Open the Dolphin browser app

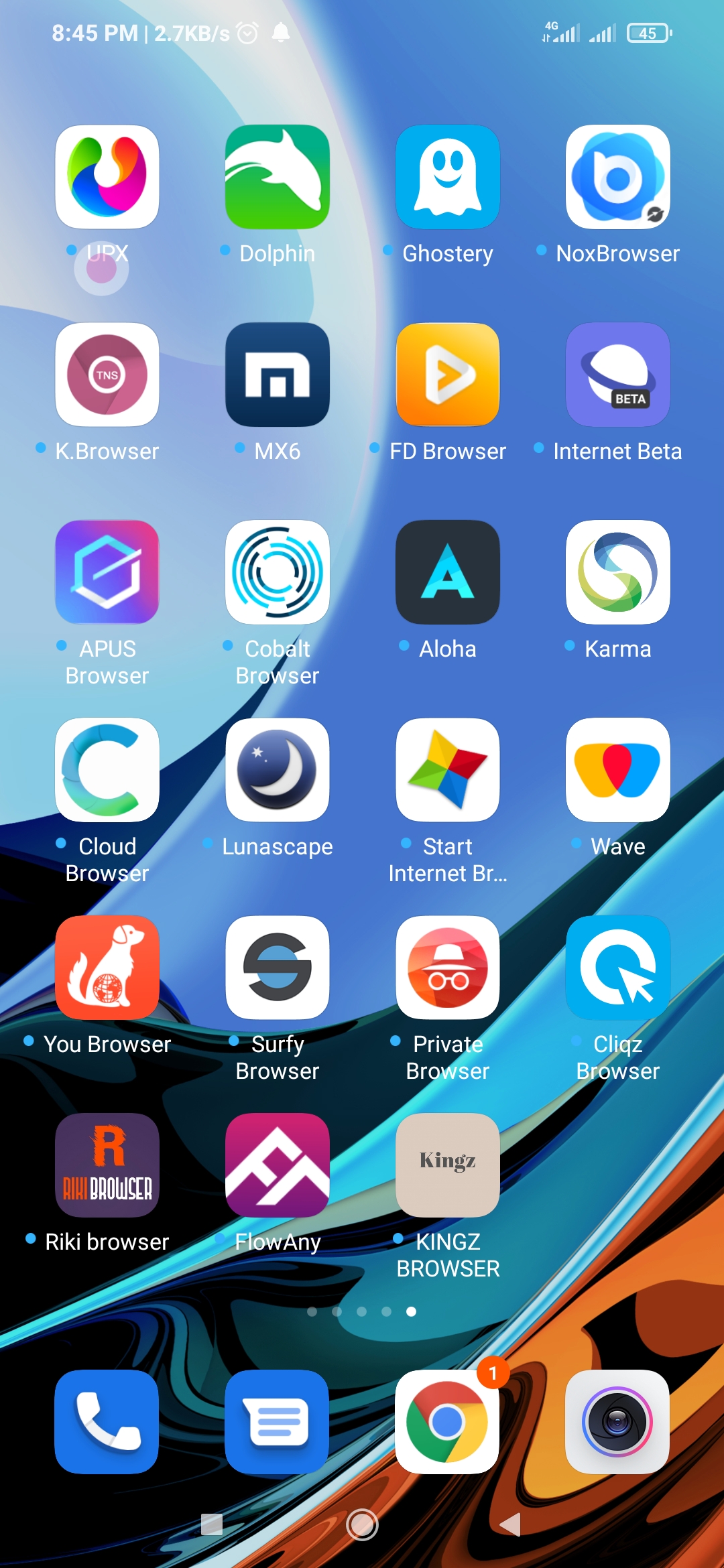click(x=278, y=177)
